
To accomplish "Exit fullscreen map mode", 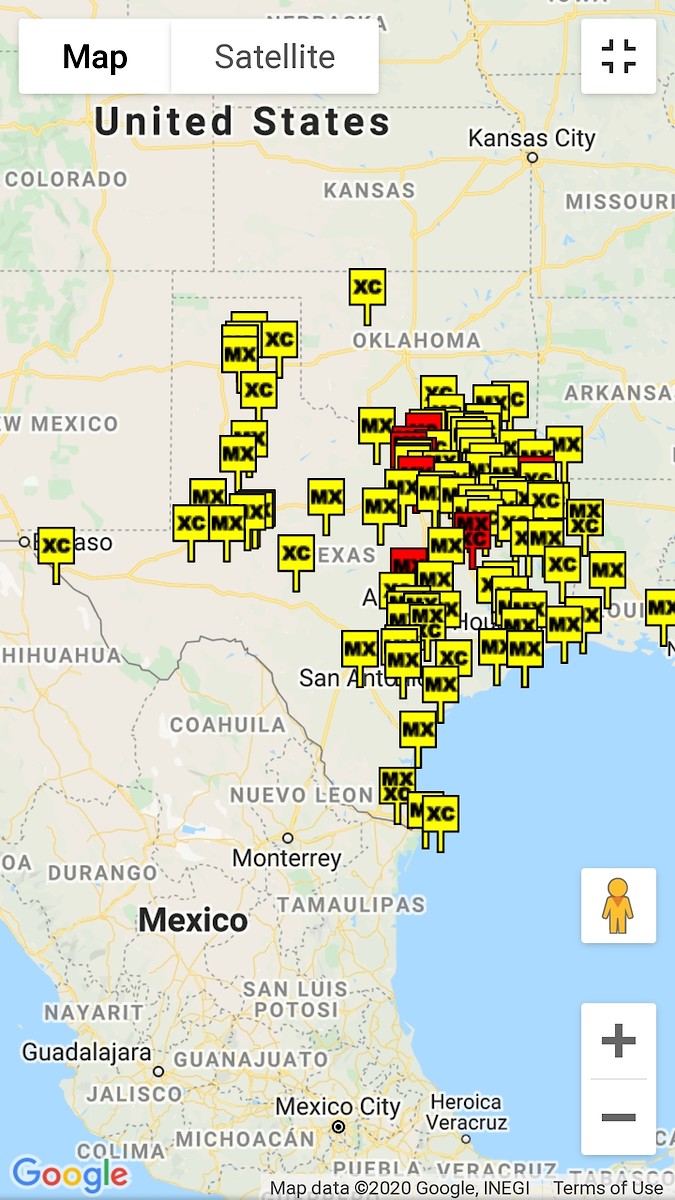I will coord(618,57).
